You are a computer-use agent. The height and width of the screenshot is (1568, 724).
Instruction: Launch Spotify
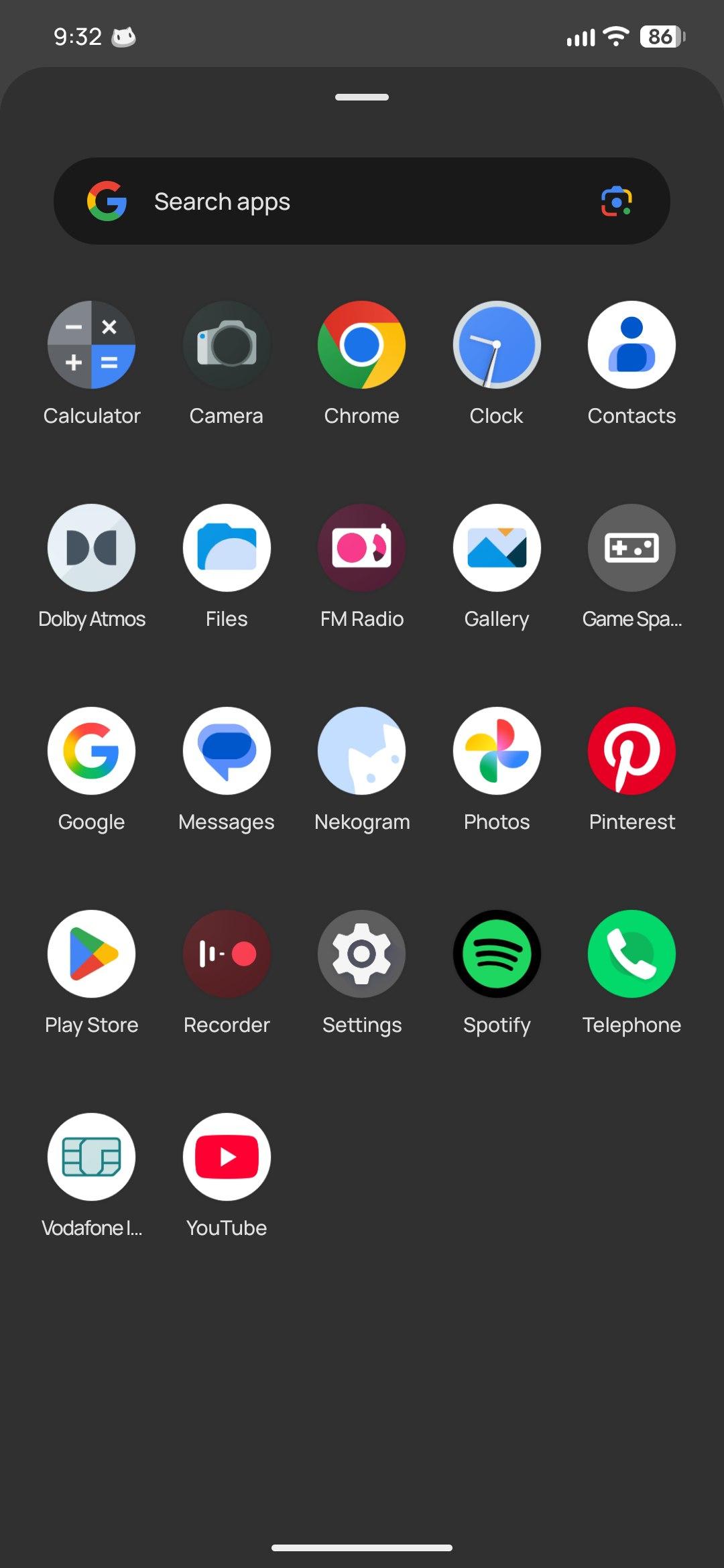(x=497, y=954)
